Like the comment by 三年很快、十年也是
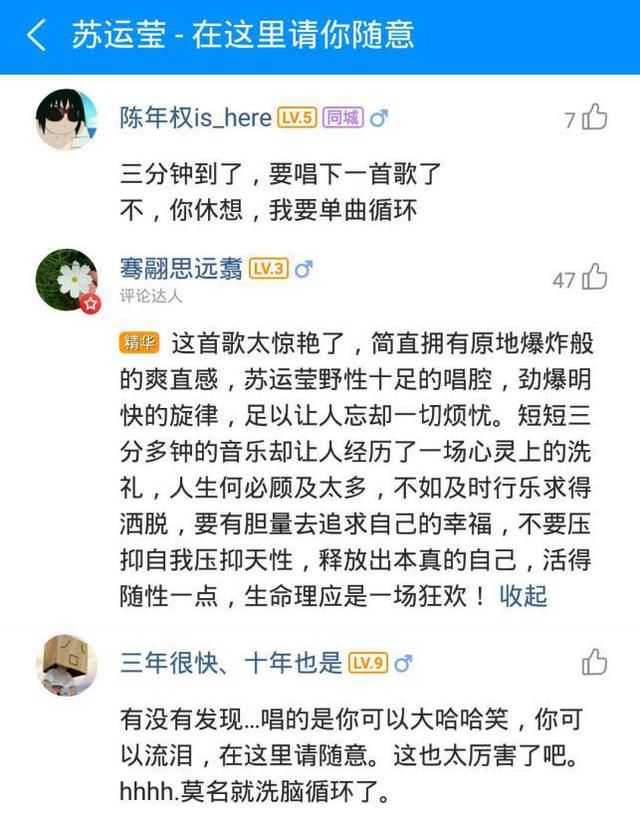Image resolution: width=640 pixels, height=819 pixels. (x=595, y=661)
